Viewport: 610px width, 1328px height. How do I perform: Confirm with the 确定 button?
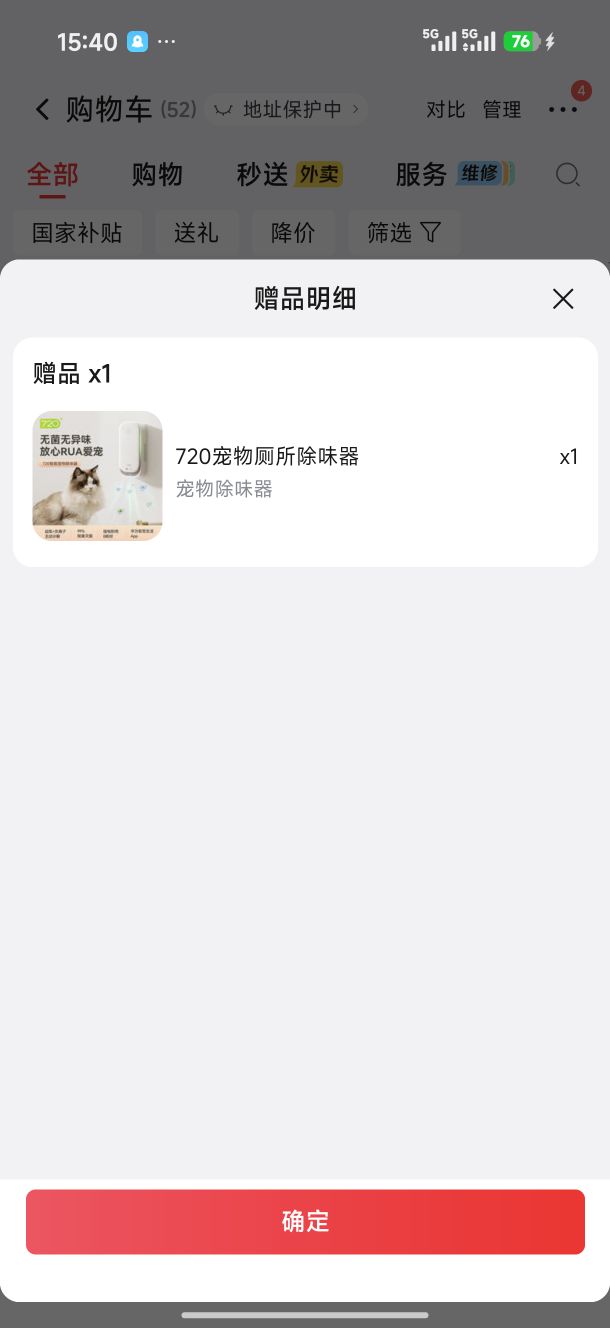[305, 1221]
